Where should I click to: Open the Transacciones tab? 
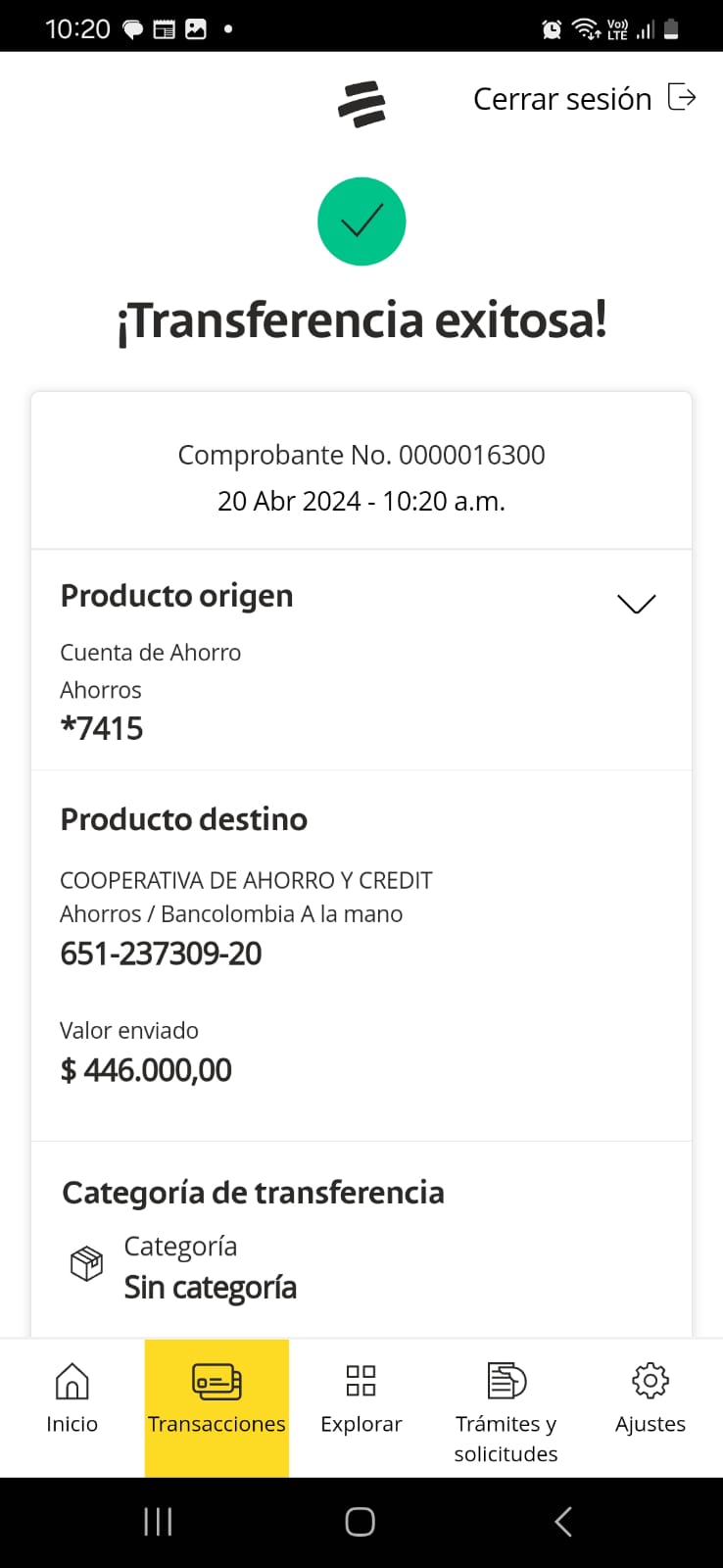217,1401
